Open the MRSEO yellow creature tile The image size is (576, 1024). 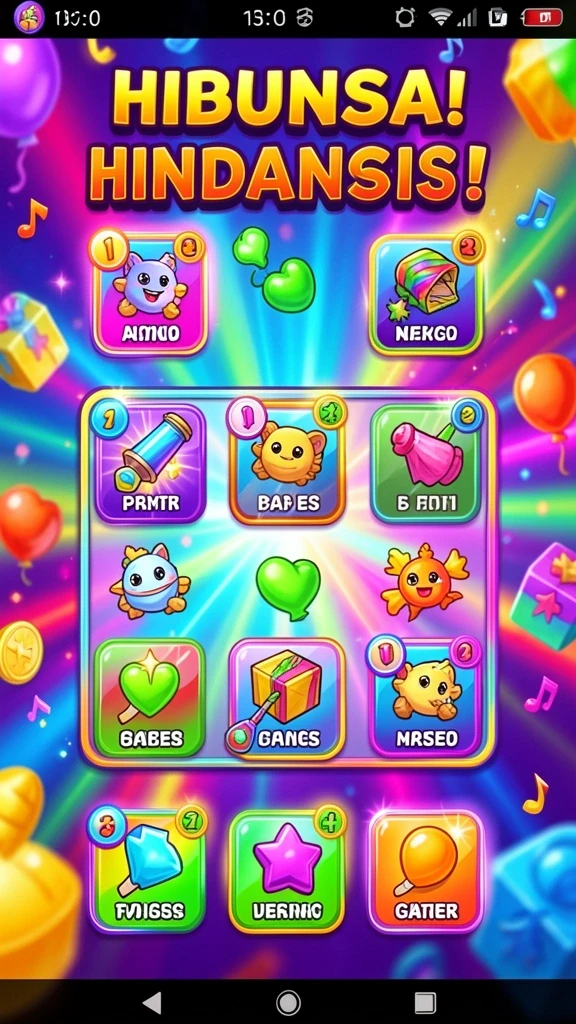click(426, 699)
